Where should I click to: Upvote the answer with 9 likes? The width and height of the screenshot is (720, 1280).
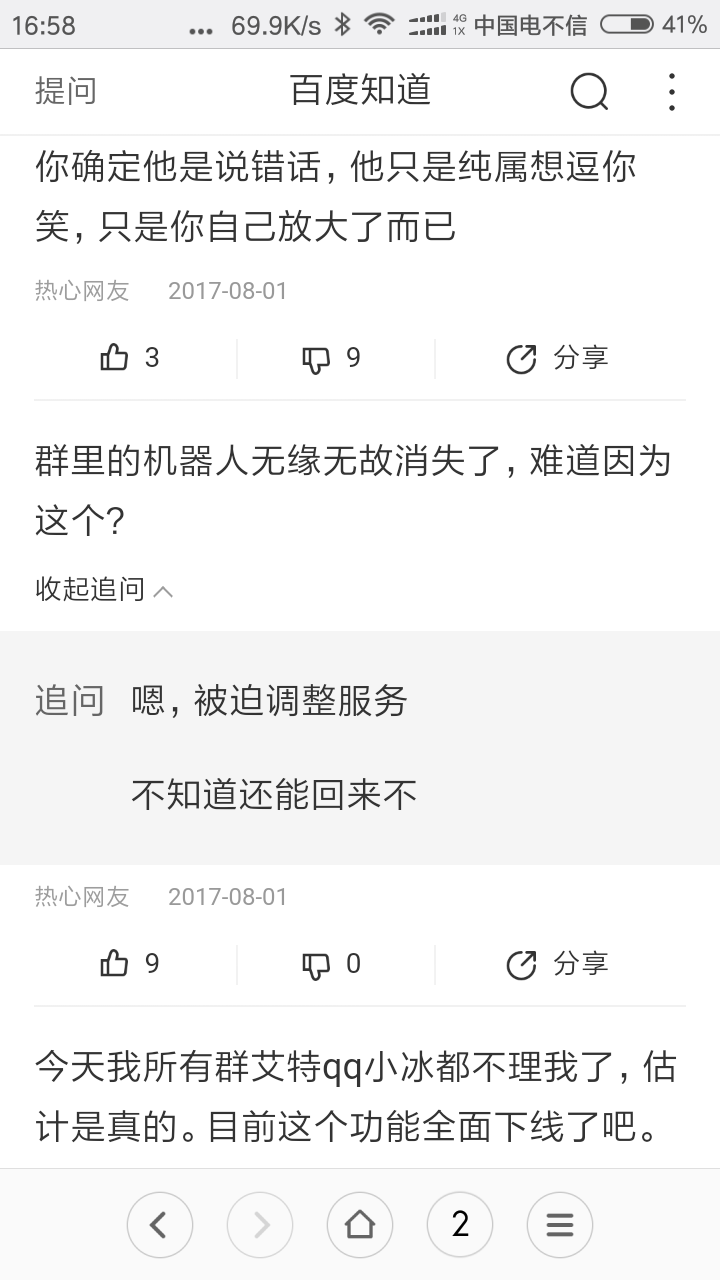[x=130, y=964]
